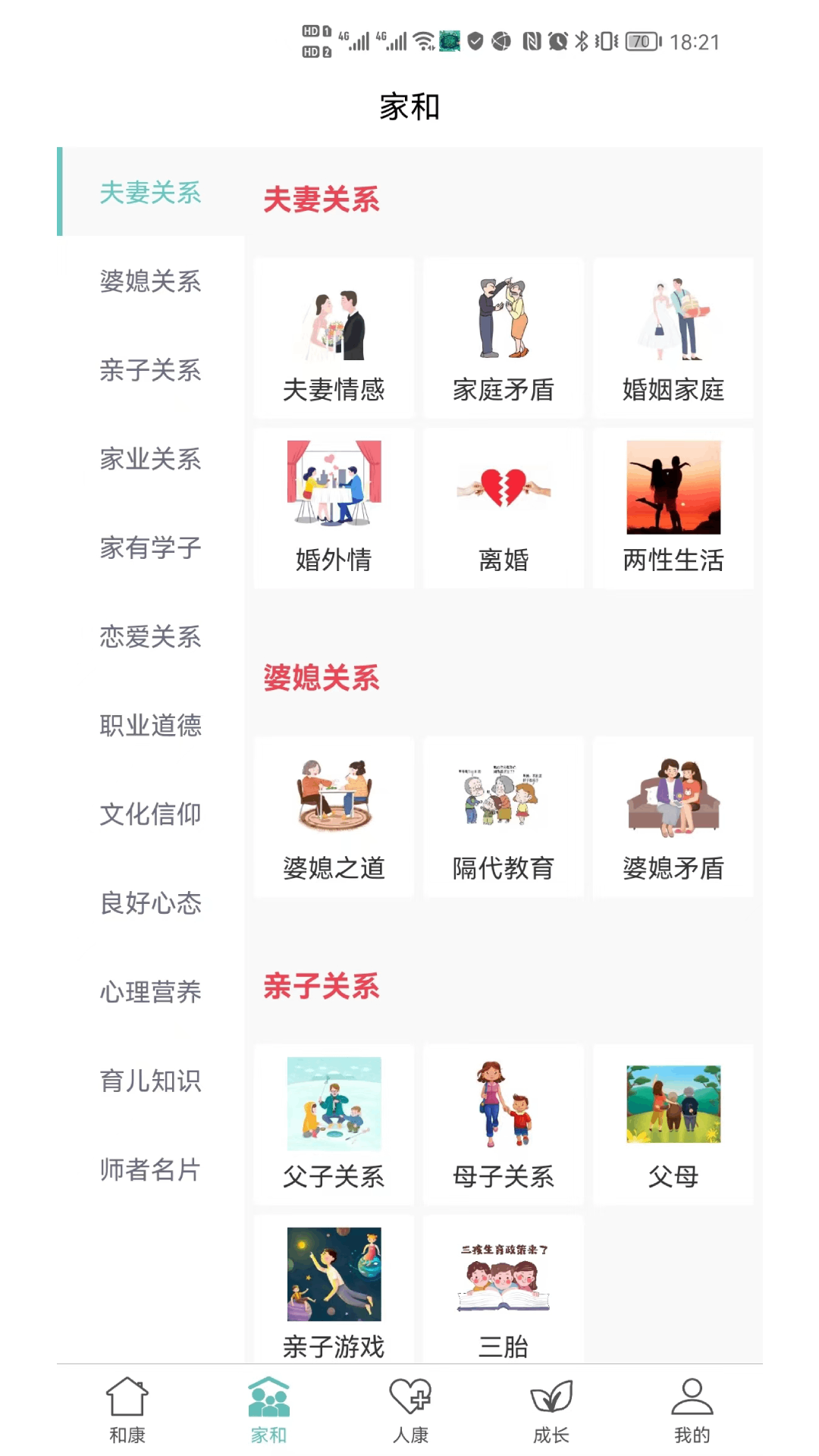Open the 母子关系 topic
Screen dimensions: 819x1456
(x=504, y=1125)
